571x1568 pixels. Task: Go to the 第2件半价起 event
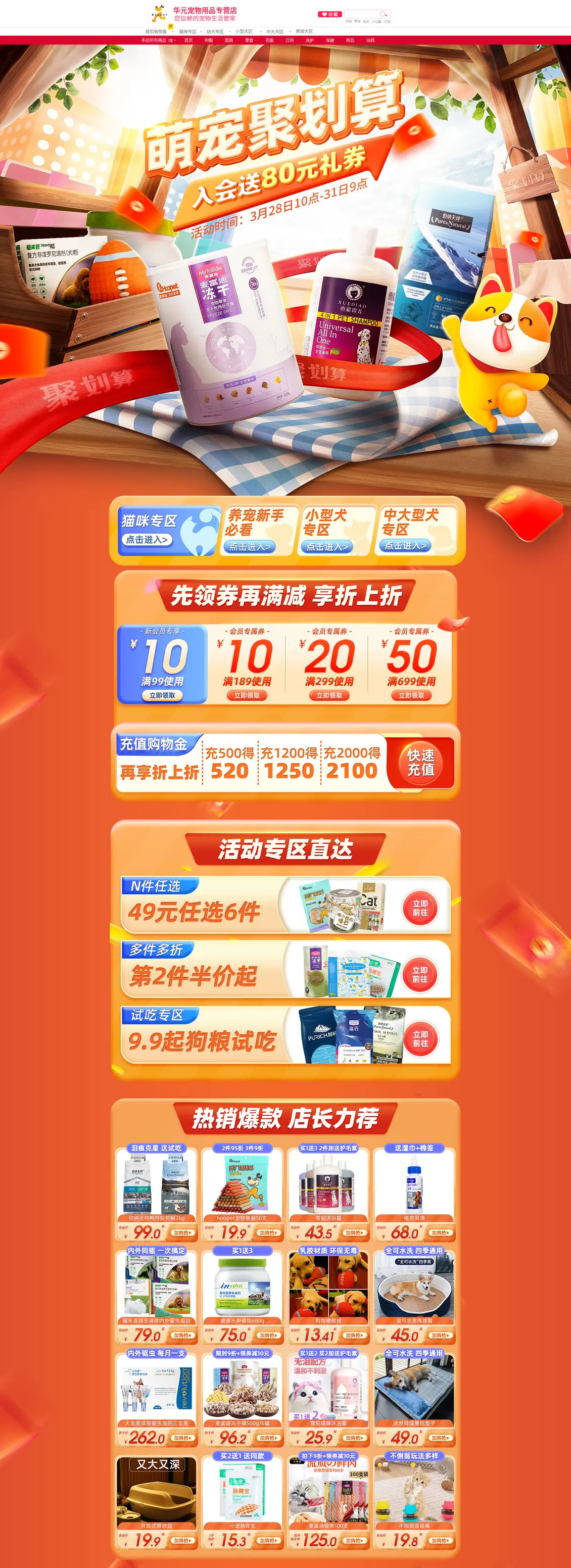[x=420, y=974]
